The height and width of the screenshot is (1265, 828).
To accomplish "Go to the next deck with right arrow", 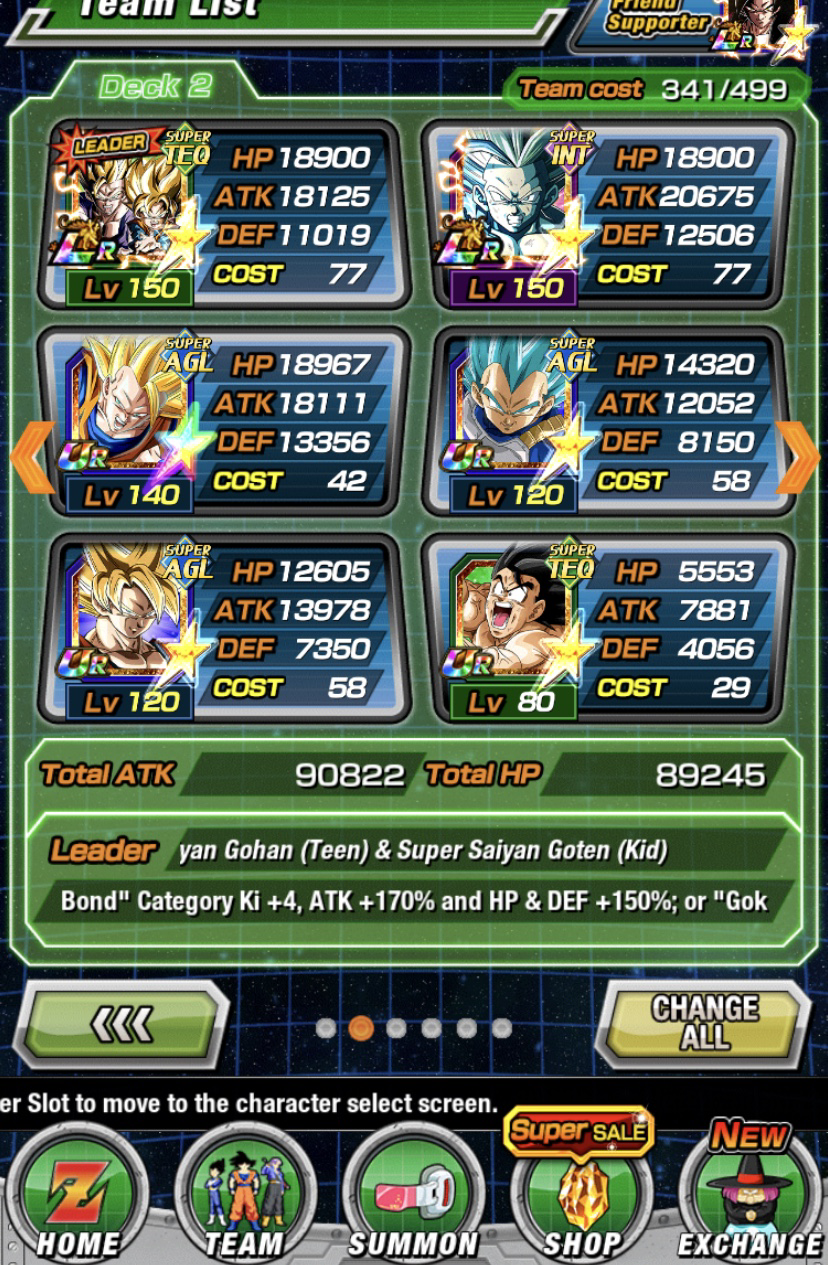I will click(x=798, y=457).
